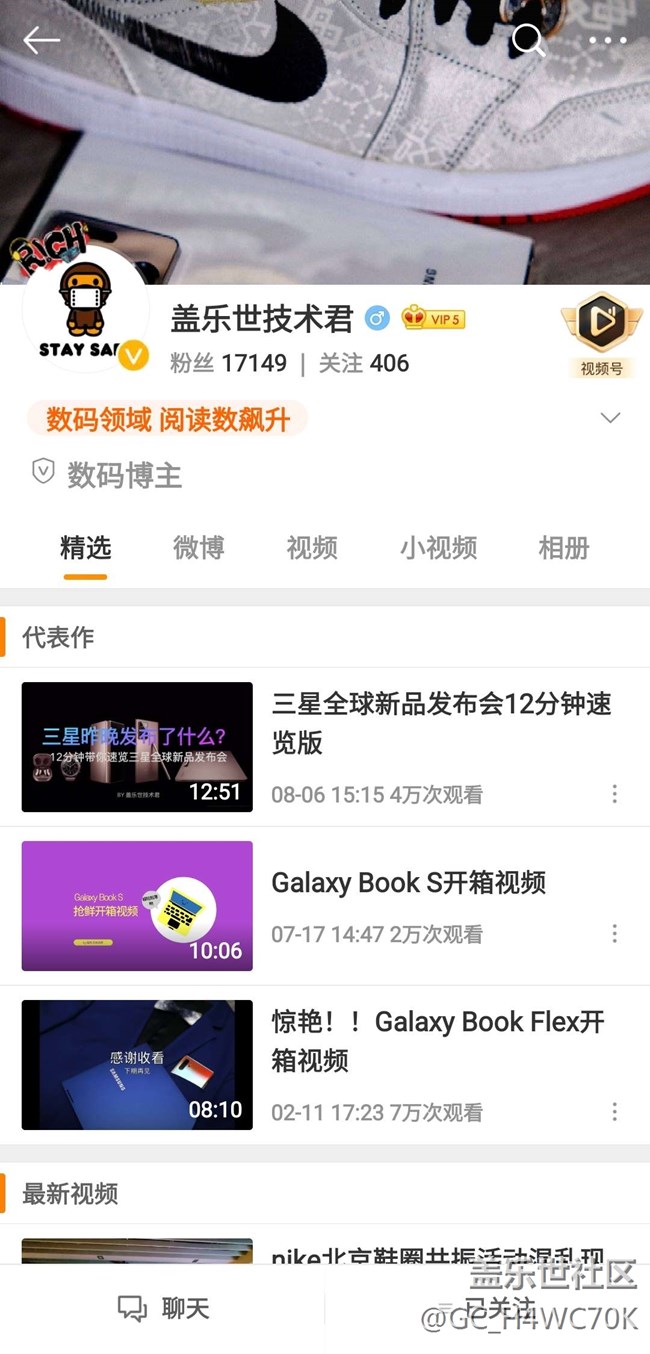Open more options for 三星全球新品发布会 video
This screenshot has width=650, height=1354.
pyautogui.click(x=614, y=794)
